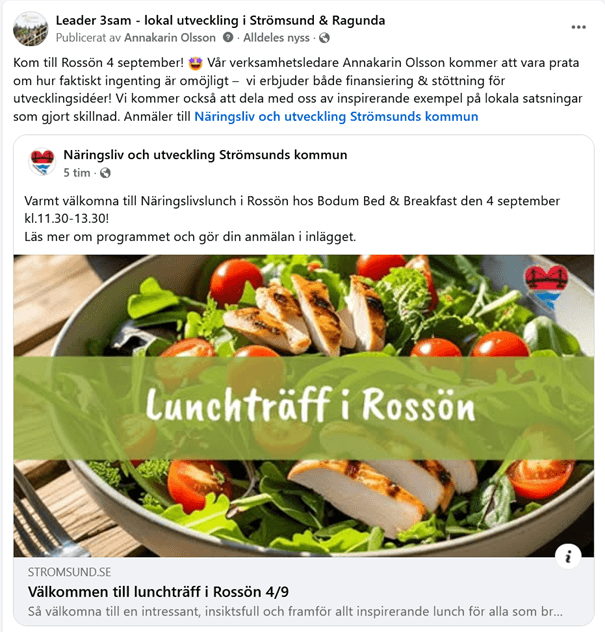Open the Leader 3sam page name link
This screenshot has width=605, height=632.
[220, 20]
